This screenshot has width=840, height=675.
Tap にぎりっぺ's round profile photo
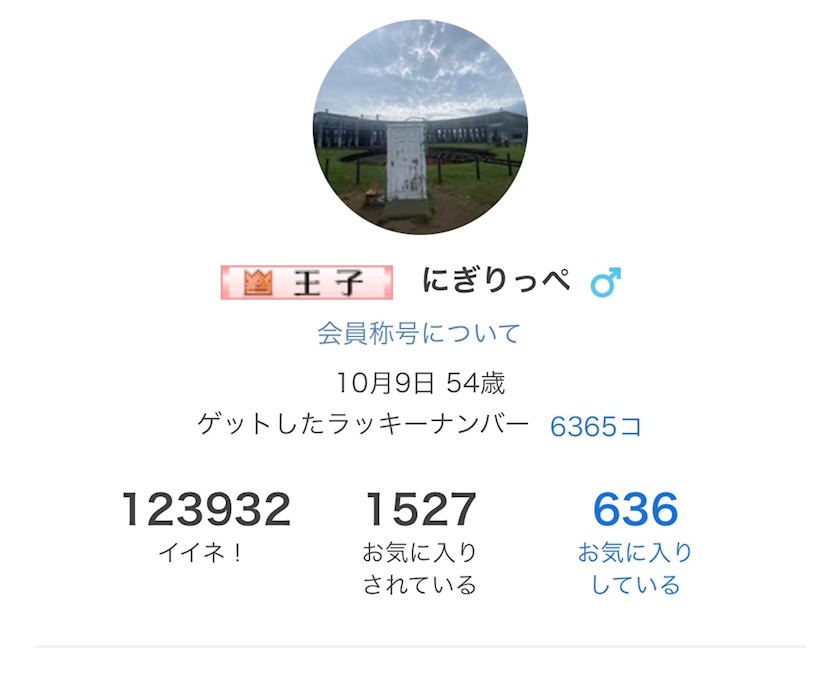[420, 127]
